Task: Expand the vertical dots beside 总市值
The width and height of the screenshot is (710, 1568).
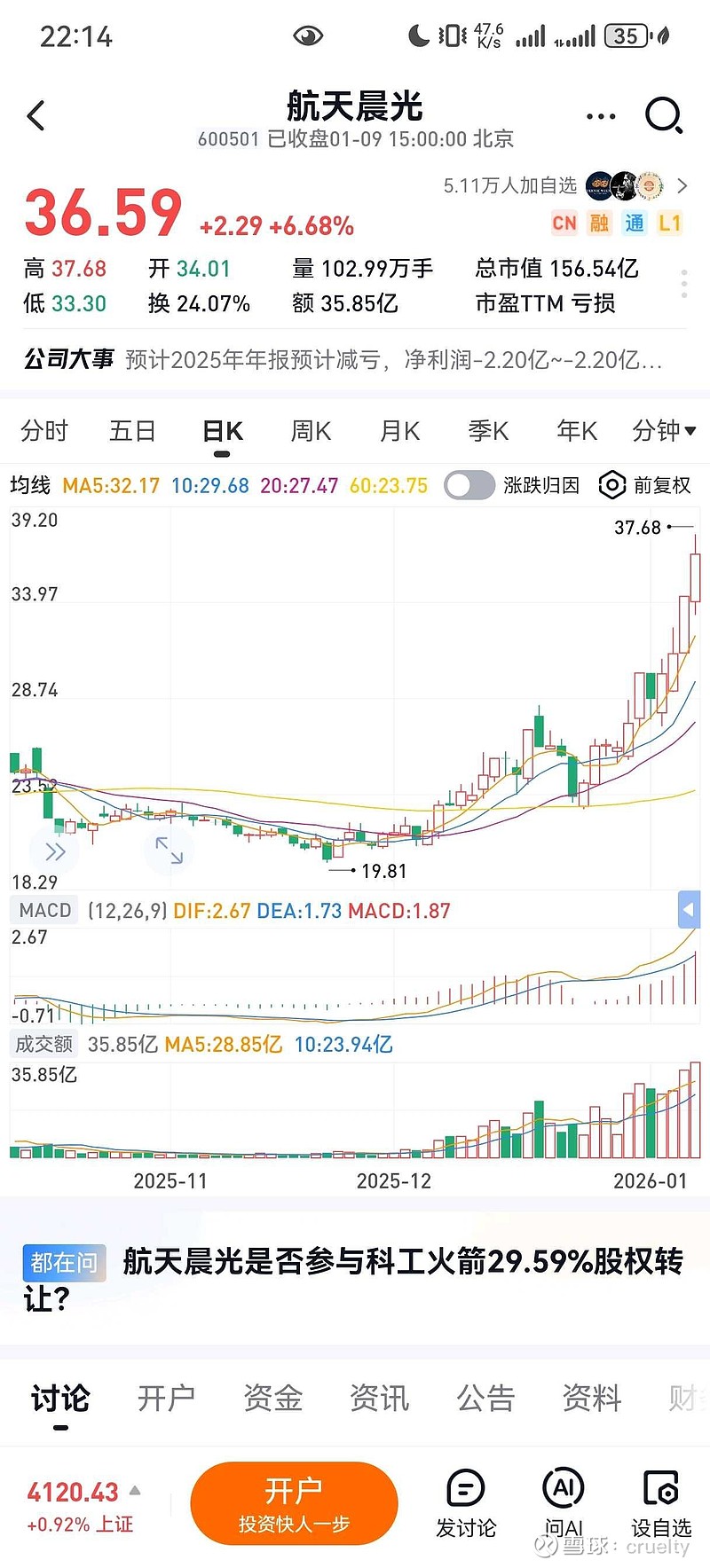Action: point(683,284)
